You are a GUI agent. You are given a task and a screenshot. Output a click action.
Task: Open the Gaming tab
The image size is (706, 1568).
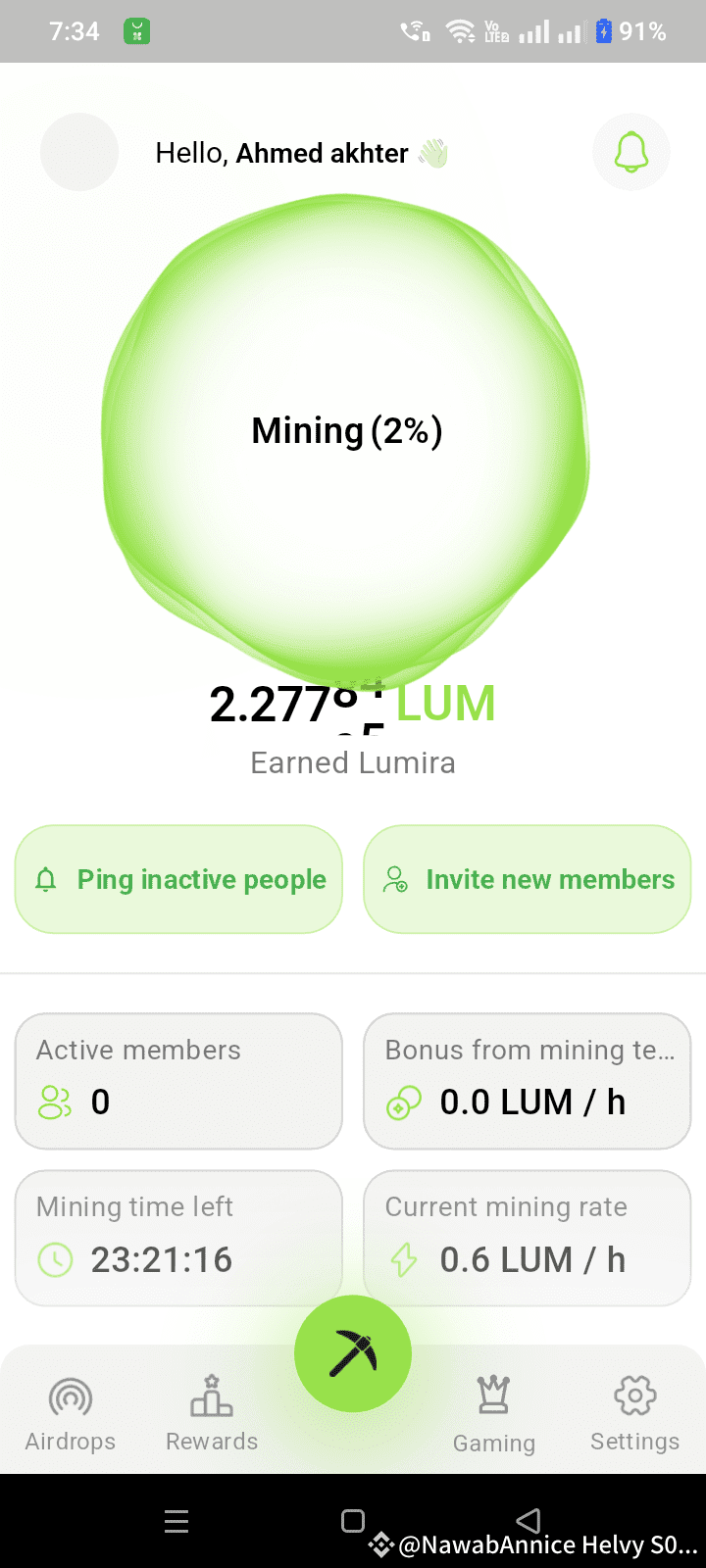tap(494, 1410)
